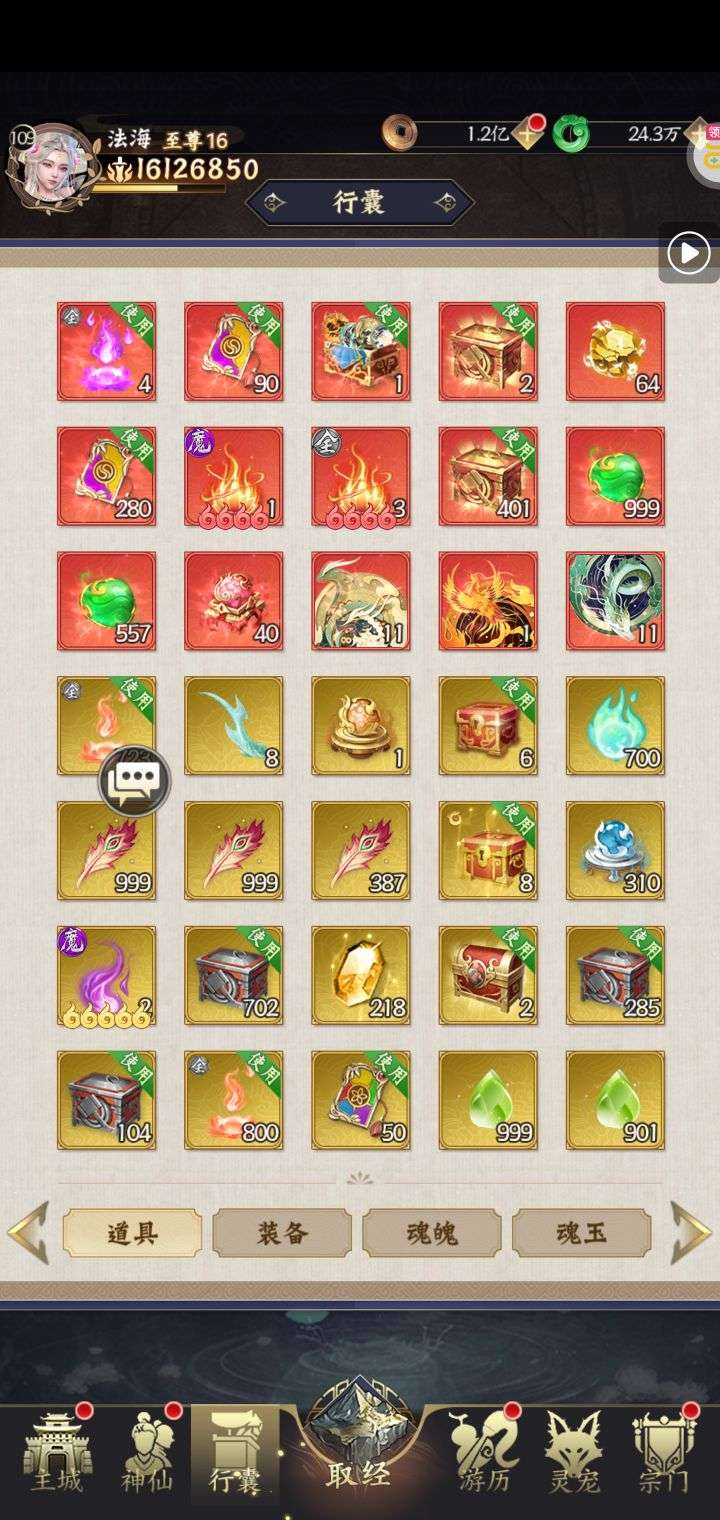Open the floating chat bubble
720x1520 pixels.
click(134, 780)
